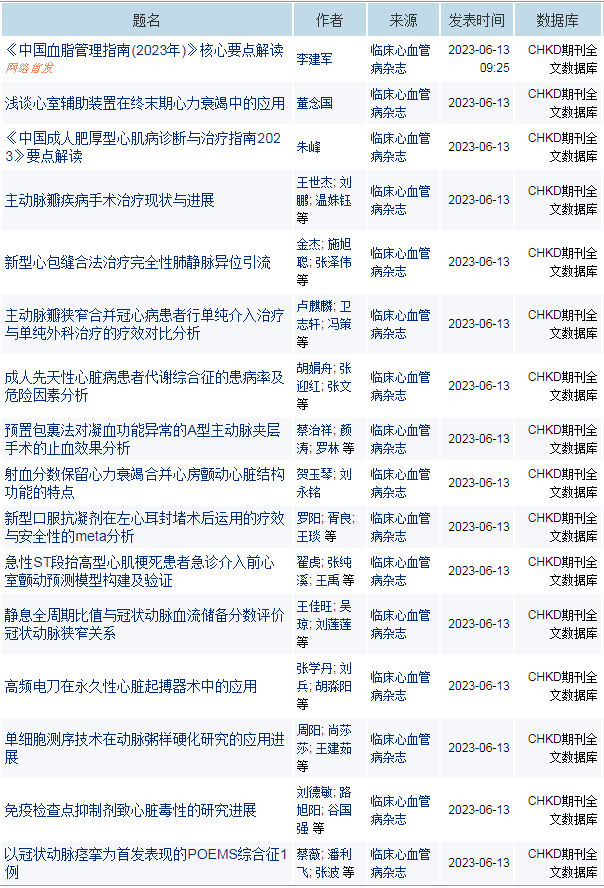View author 李建军's page
Screen dimensions: 604x888
314,59
